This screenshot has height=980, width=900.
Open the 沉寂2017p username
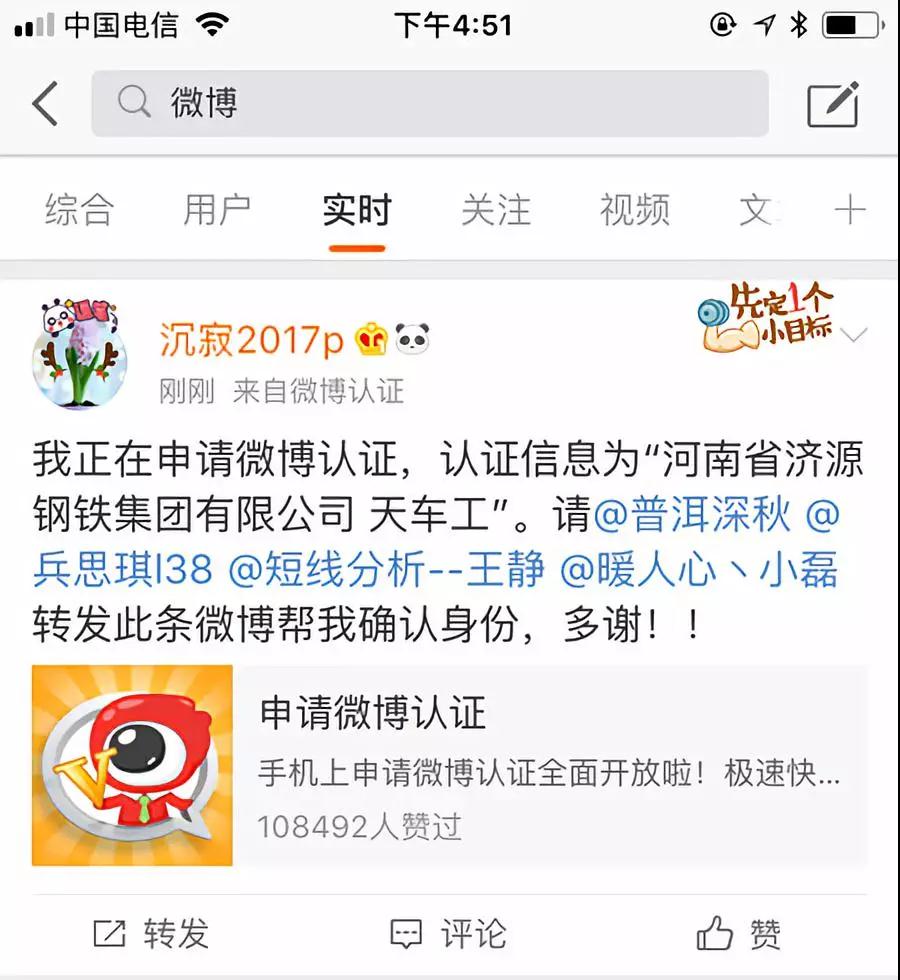(x=251, y=341)
